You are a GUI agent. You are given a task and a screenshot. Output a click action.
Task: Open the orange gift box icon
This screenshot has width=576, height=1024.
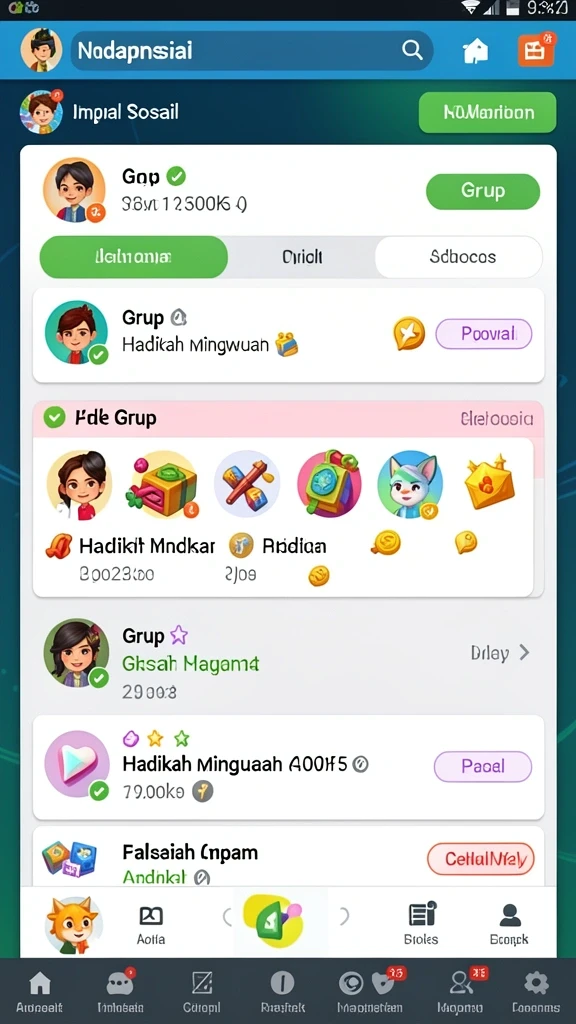point(536,50)
